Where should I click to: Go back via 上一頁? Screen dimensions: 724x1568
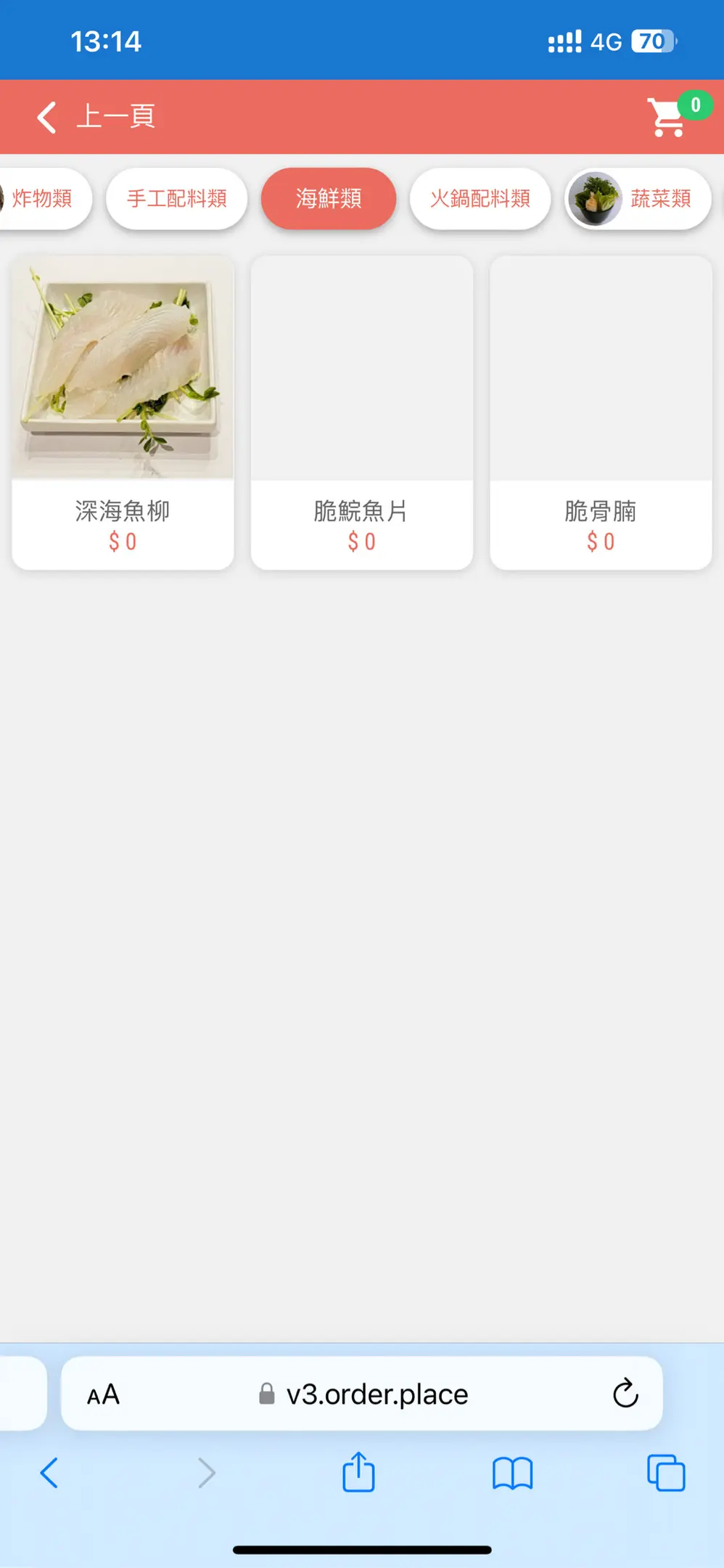[x=96, y=117]
